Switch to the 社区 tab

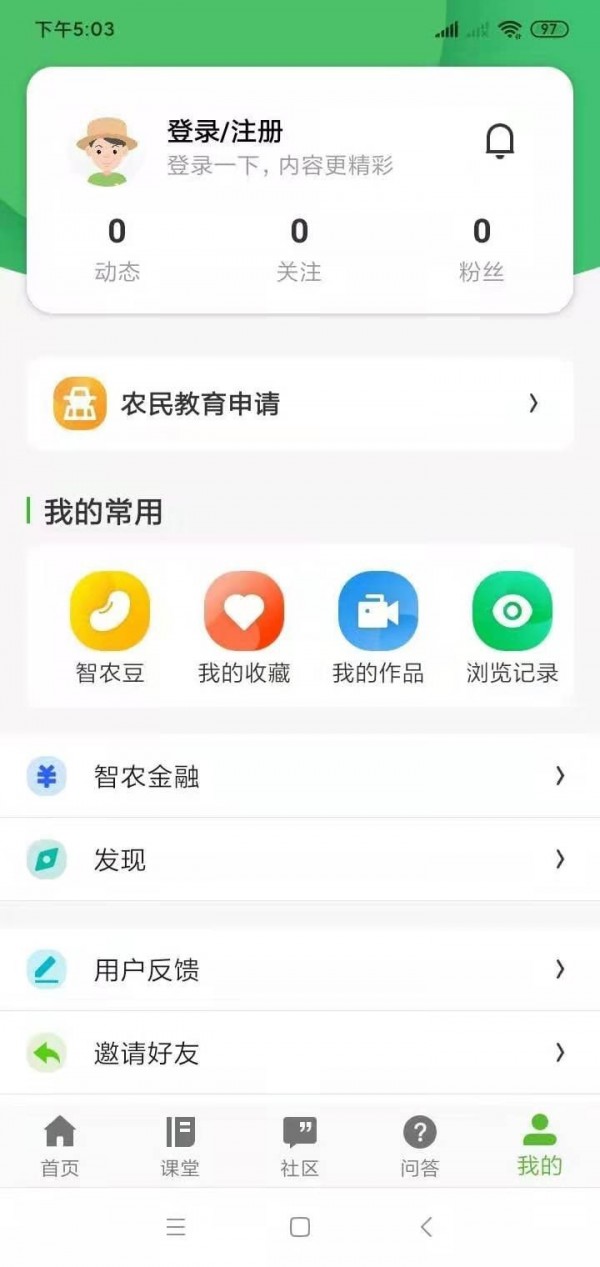point(300,1146)
